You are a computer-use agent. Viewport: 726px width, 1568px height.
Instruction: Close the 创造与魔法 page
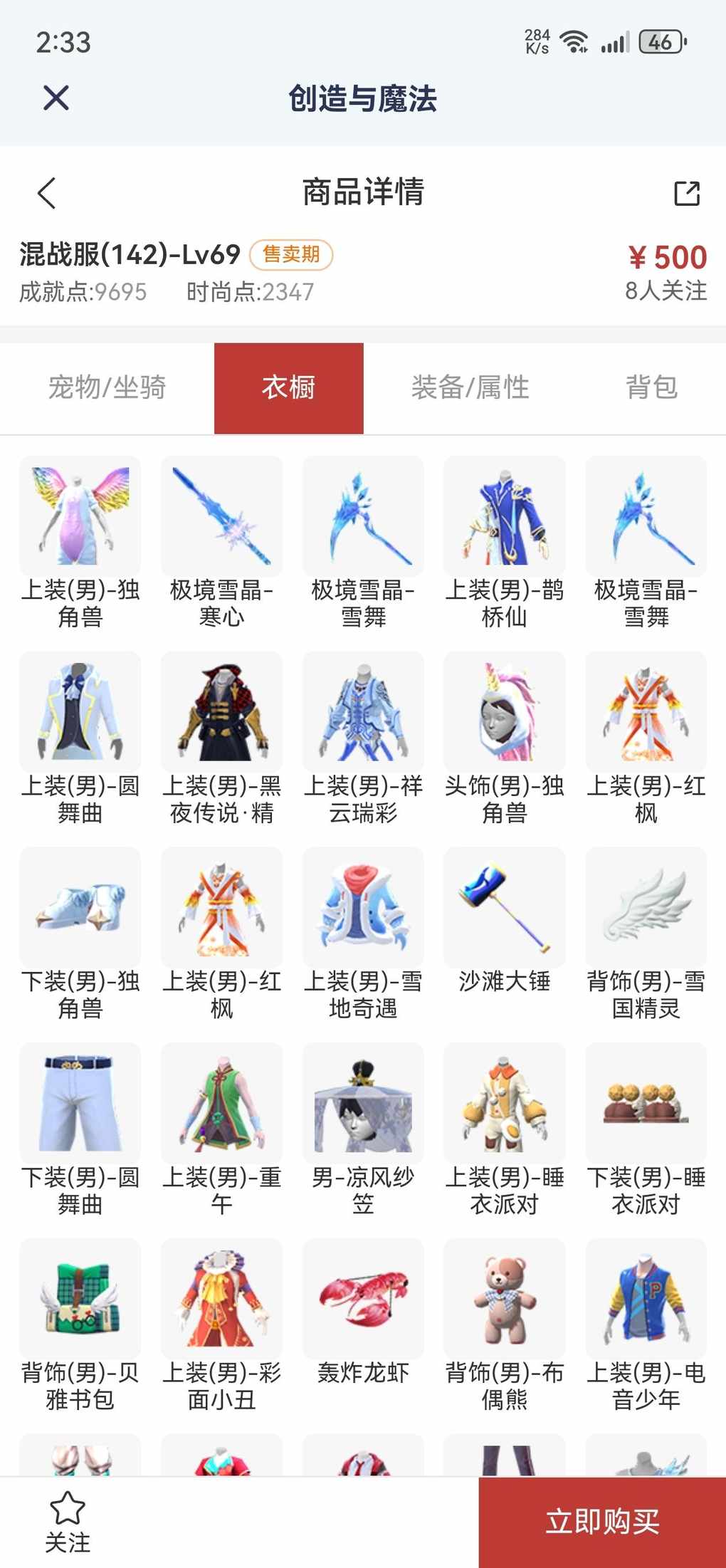tap(56, 98)
